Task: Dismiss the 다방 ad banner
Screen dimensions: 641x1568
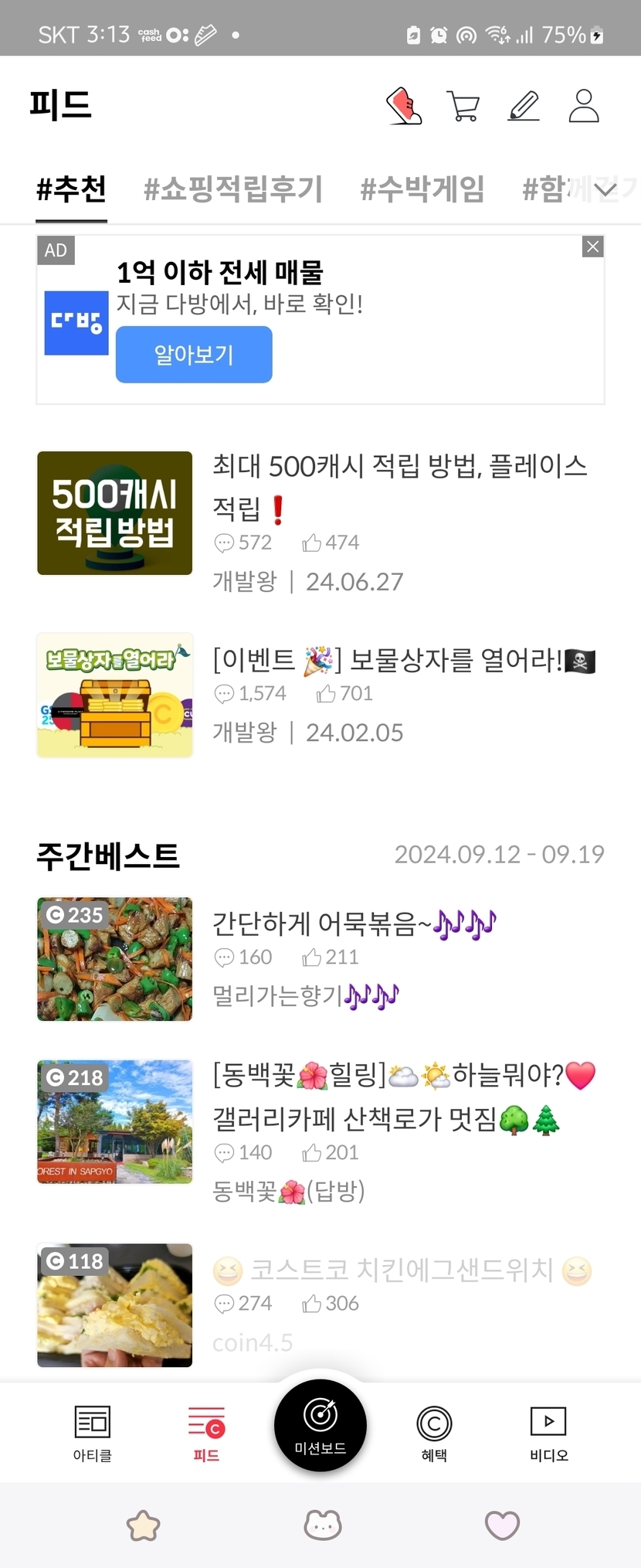Action: 592,247
